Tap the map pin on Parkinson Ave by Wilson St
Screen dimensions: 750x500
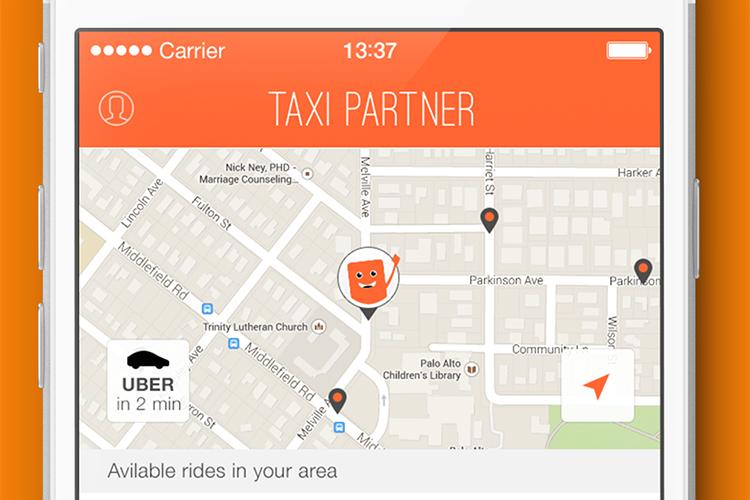643,270
